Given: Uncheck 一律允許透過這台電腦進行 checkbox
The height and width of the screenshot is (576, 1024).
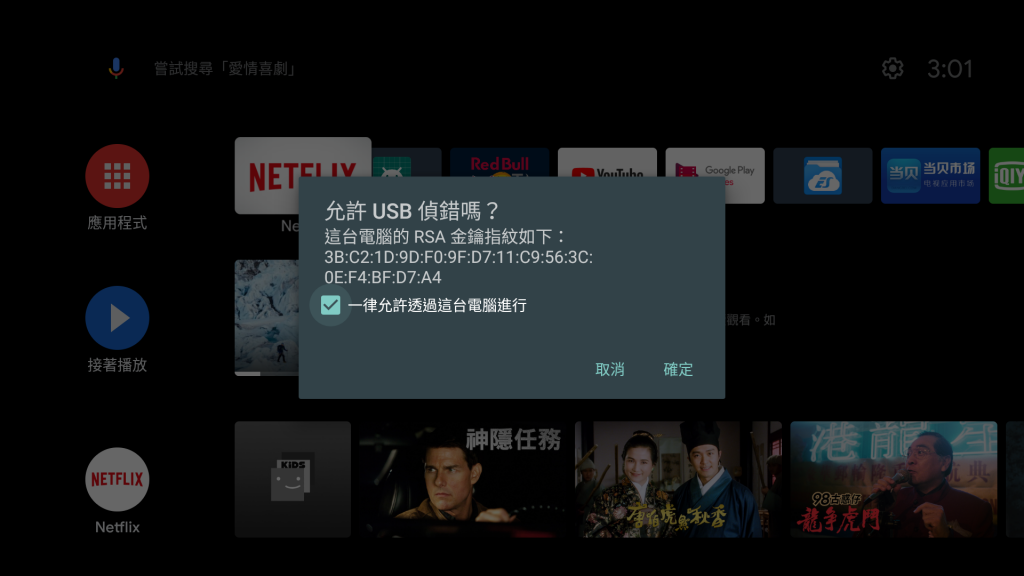Looking at the screenshot, I should [x=330, y=305].
